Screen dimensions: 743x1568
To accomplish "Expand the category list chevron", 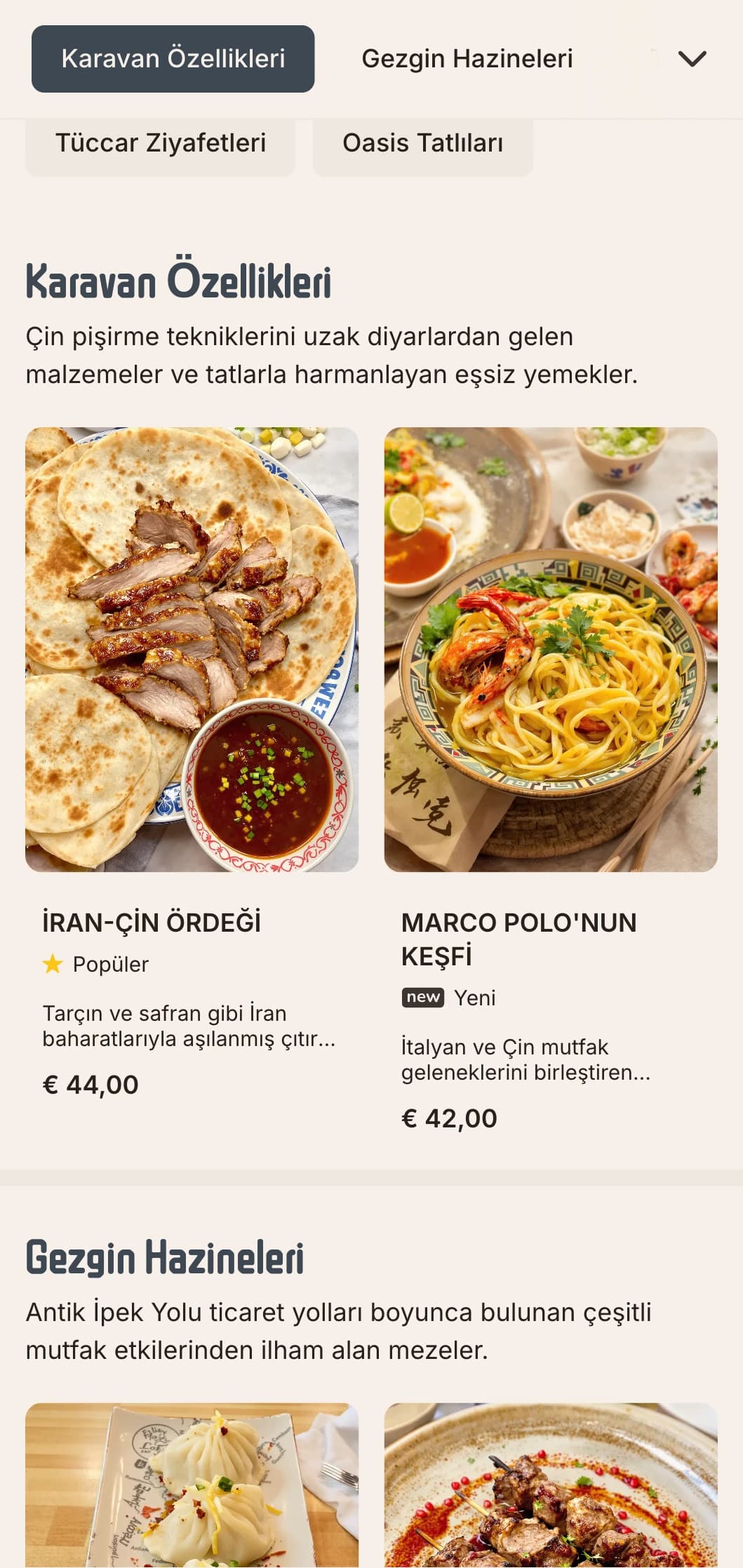I will tap(692, 59).
